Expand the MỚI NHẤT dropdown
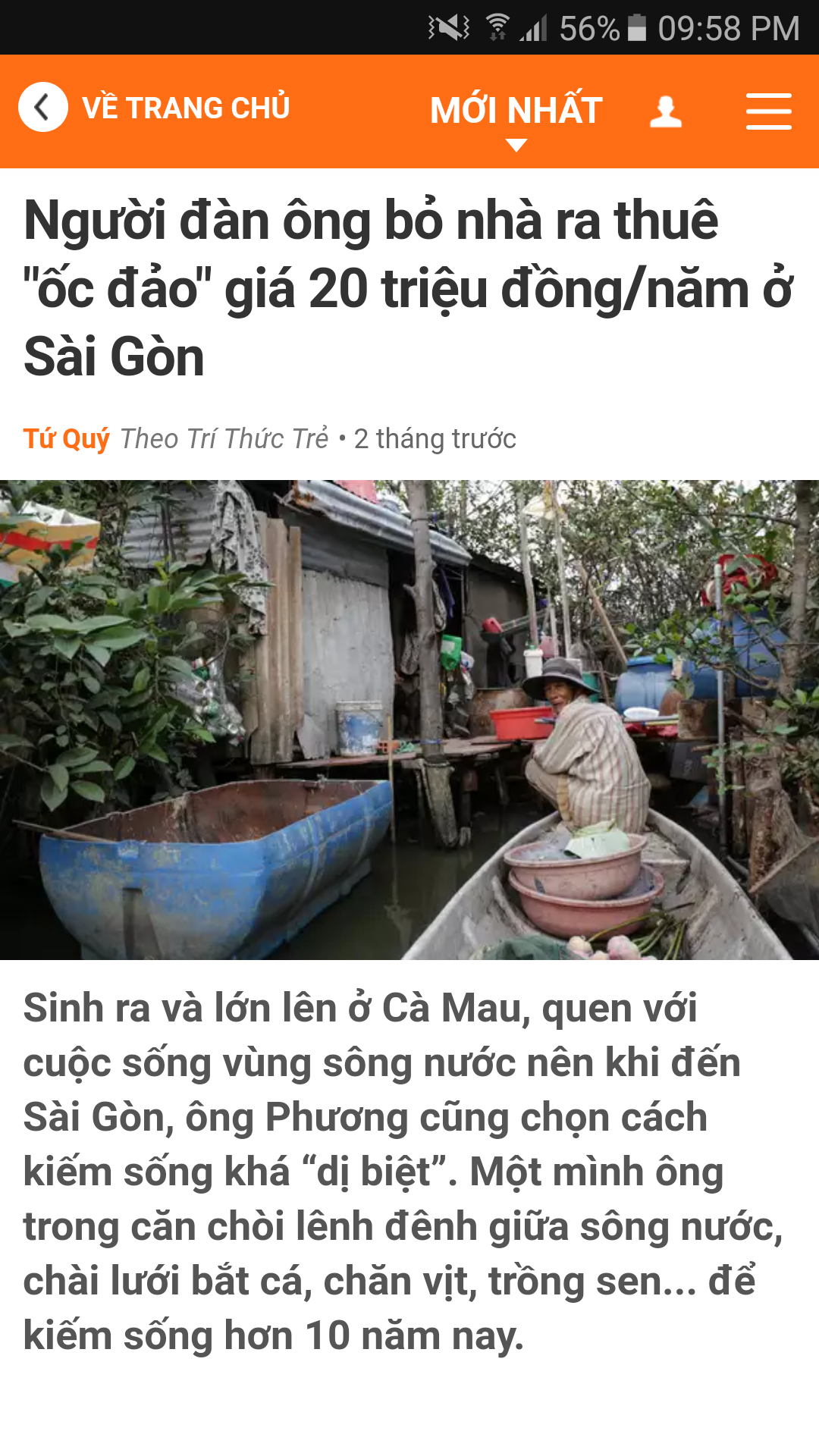819x1456 pixels. pyautogui.click(x=516, y=114)
